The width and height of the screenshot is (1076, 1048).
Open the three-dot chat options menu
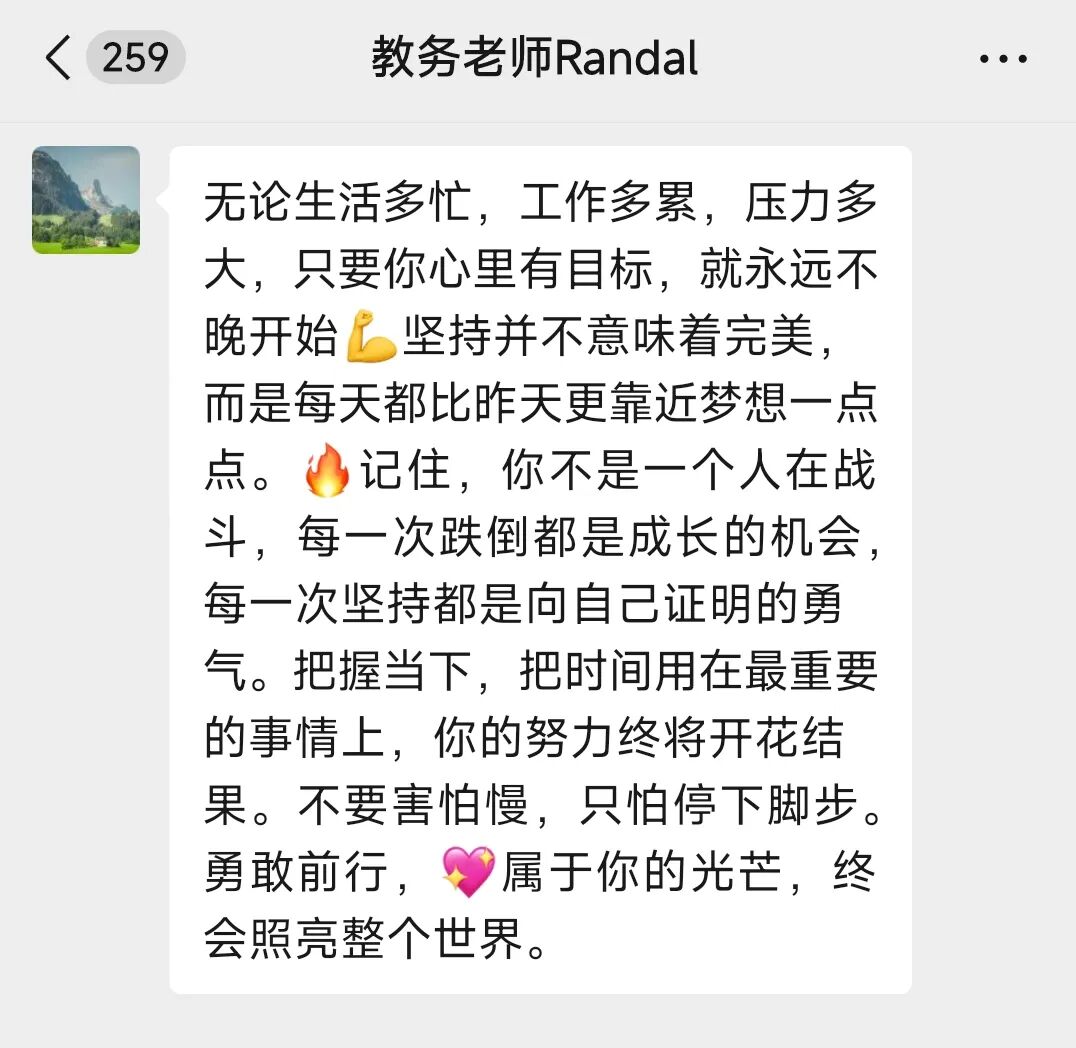pyautogui.click(x=1002, y=60)
